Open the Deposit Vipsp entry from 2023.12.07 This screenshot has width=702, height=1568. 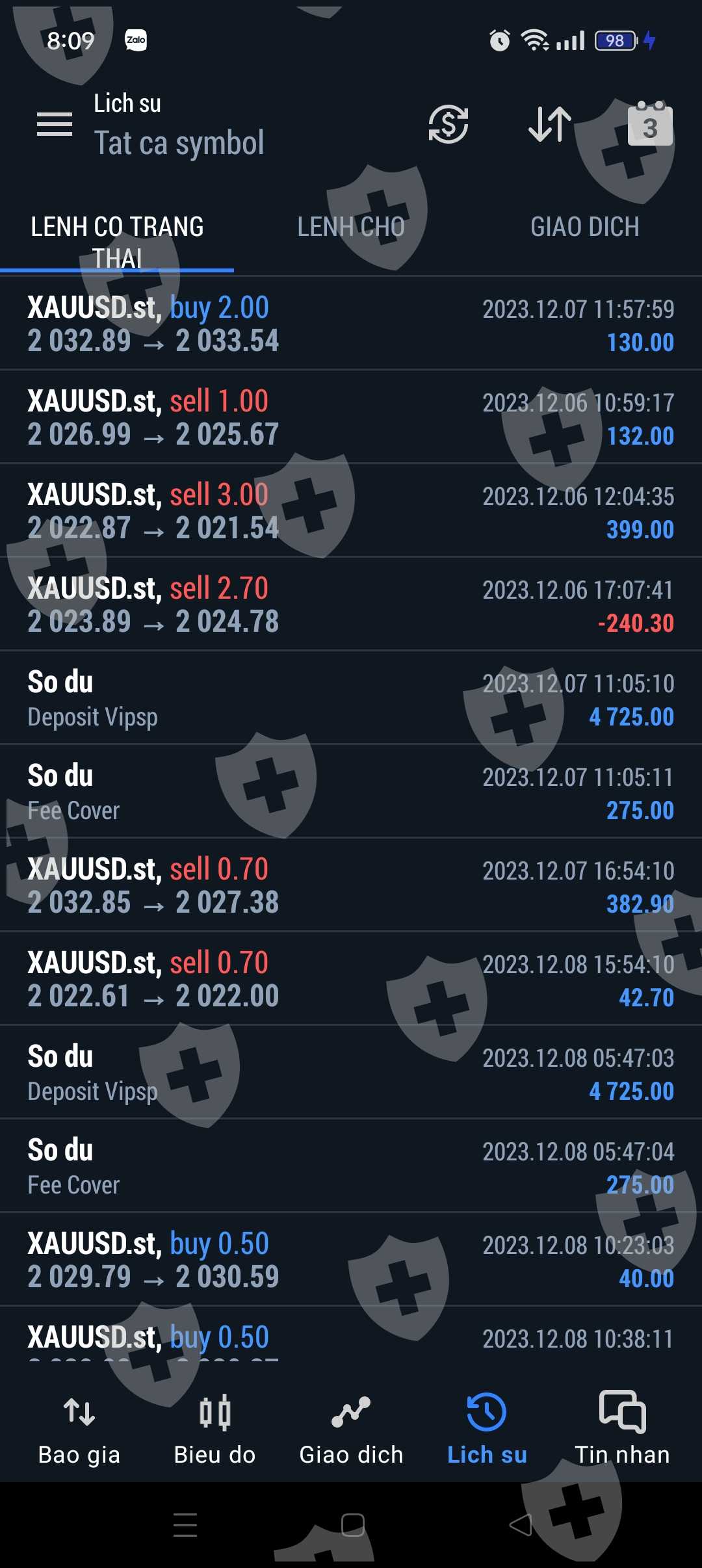point(351,698)
